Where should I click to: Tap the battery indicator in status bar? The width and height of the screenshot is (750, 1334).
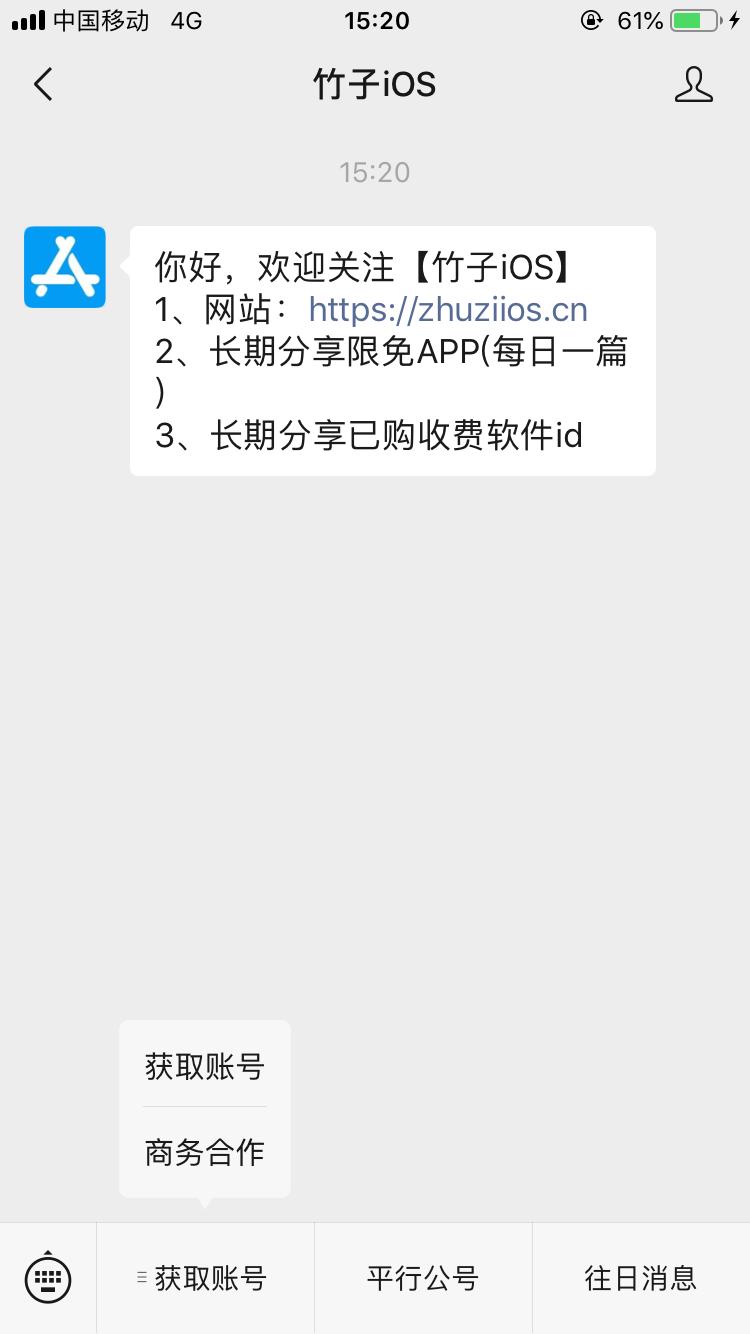(x=692, y=19)
